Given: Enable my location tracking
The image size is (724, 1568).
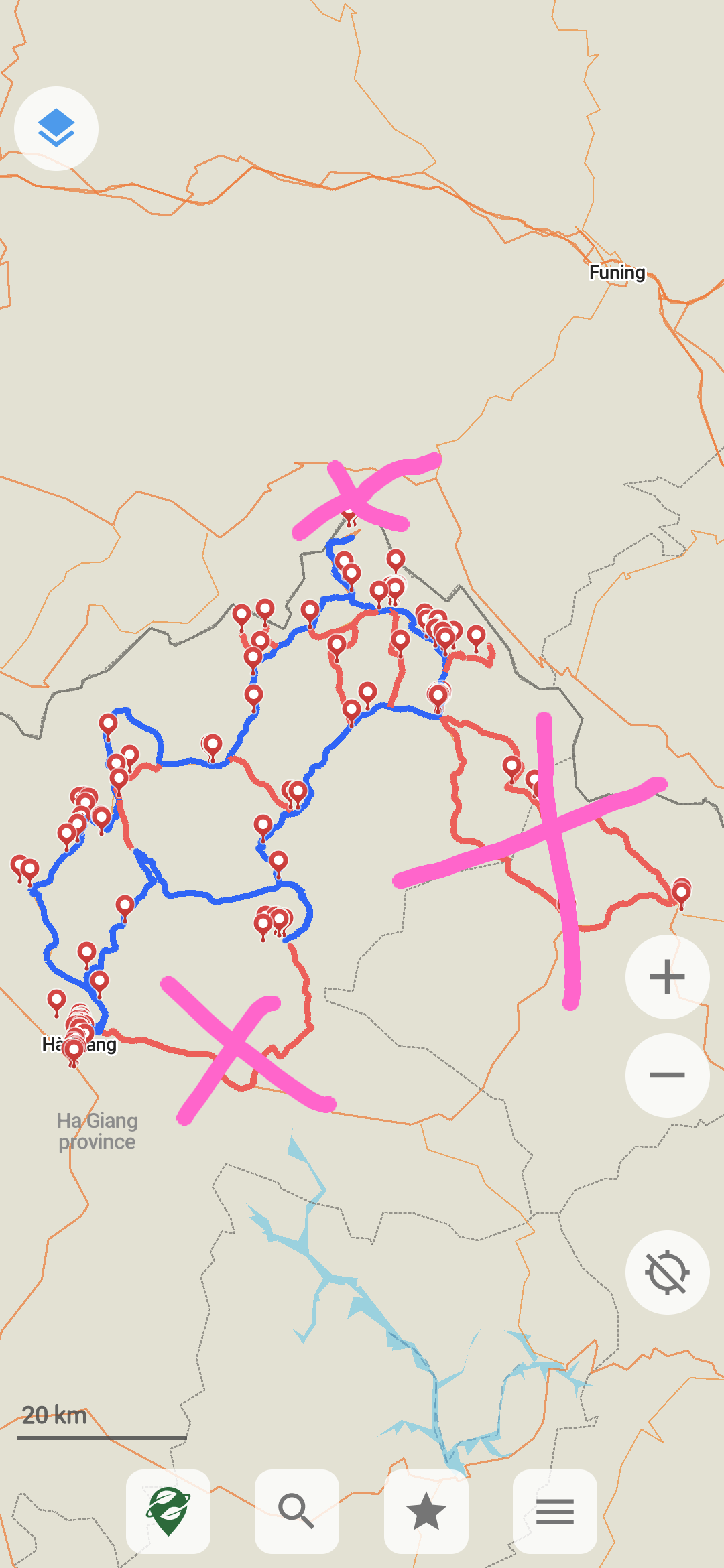Looking at the screenshot, I should [667, 1272].
